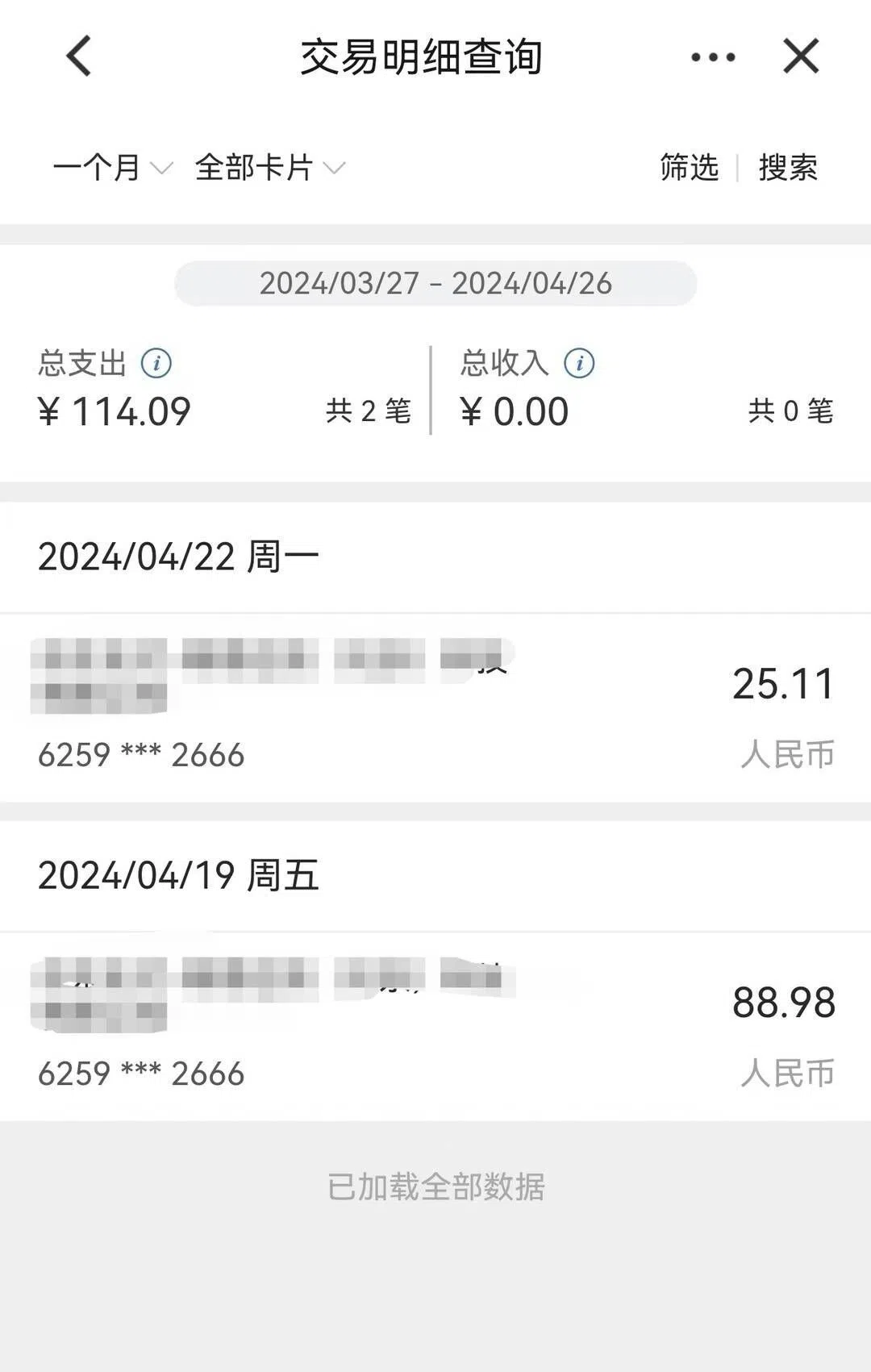
Task: Click the 已加载全部数据 footer text
Action: (x=435, y=1187)
